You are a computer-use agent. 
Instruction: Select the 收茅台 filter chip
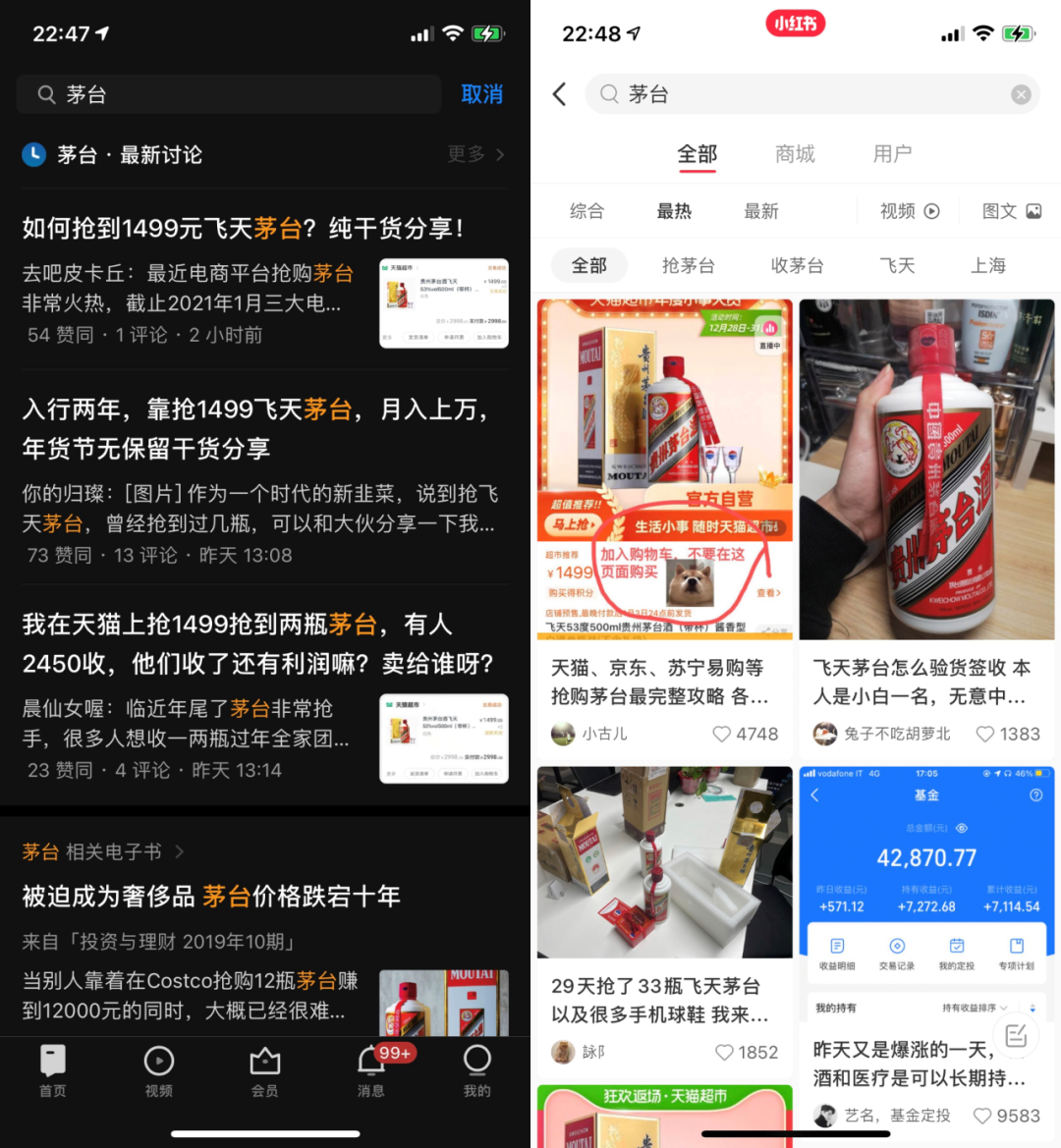(x=797, y=265)
